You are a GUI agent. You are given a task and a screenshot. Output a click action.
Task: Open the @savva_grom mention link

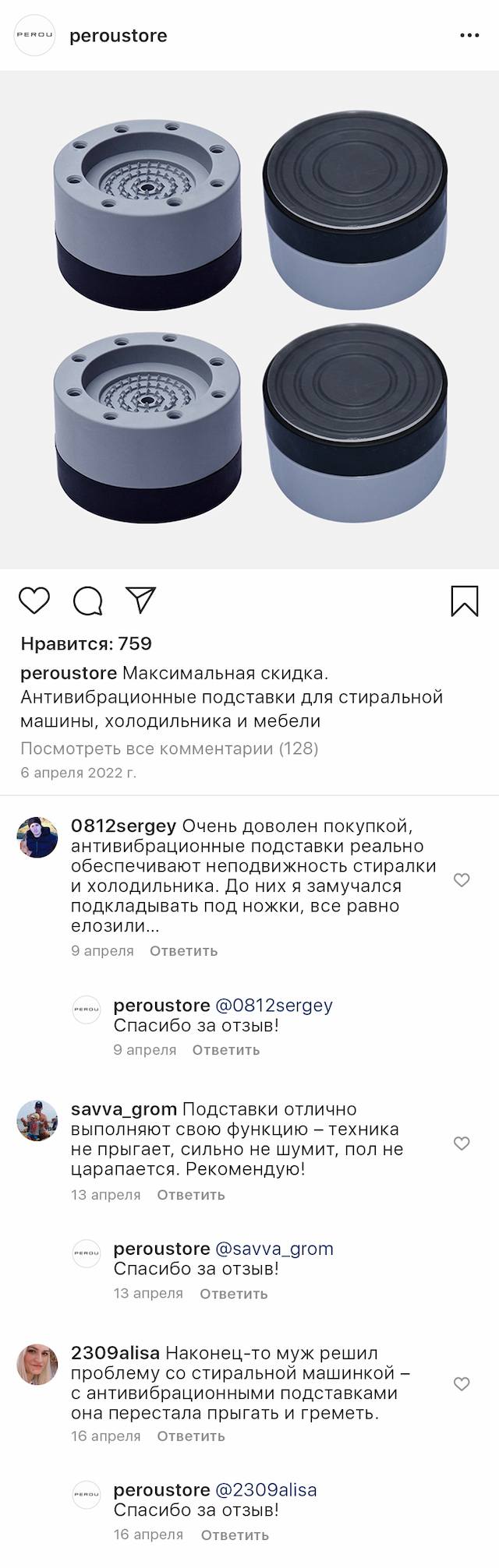274,1249
